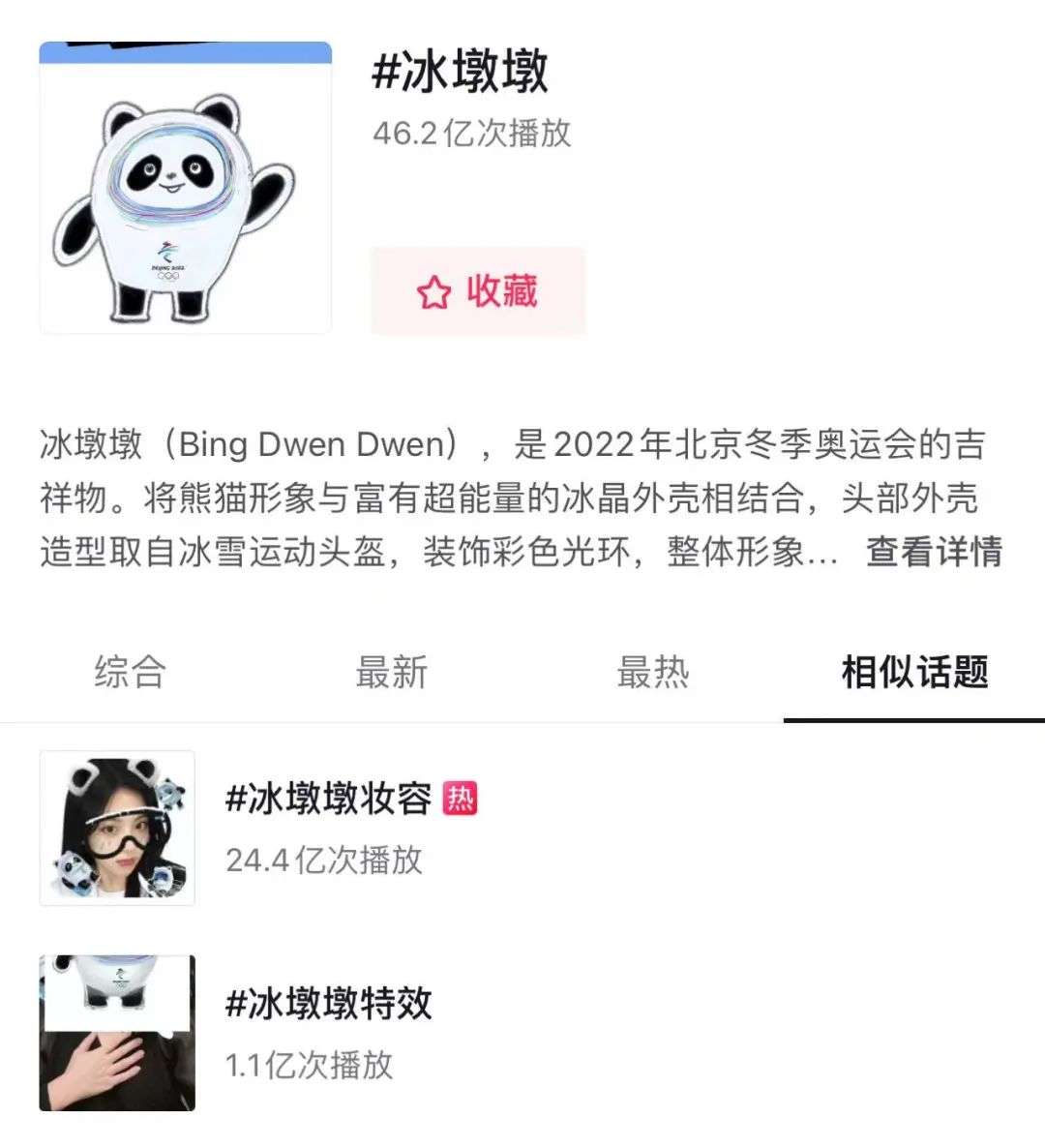1045x1148 pixels.
Task: Expand description via 查看详情
Action: pos(934,552)
